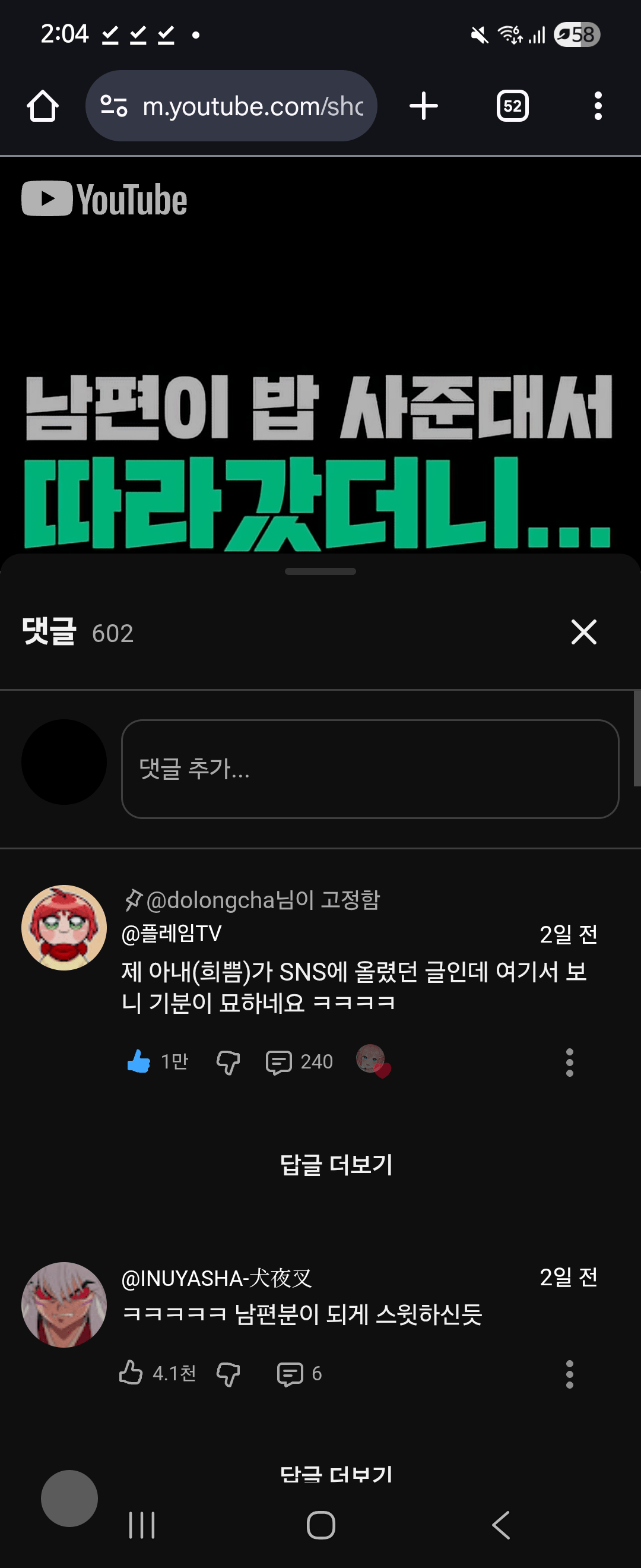Like the comment by @INUYASHA-犬夜叉
641x1568 pixels.
(x=131, y=1373)
